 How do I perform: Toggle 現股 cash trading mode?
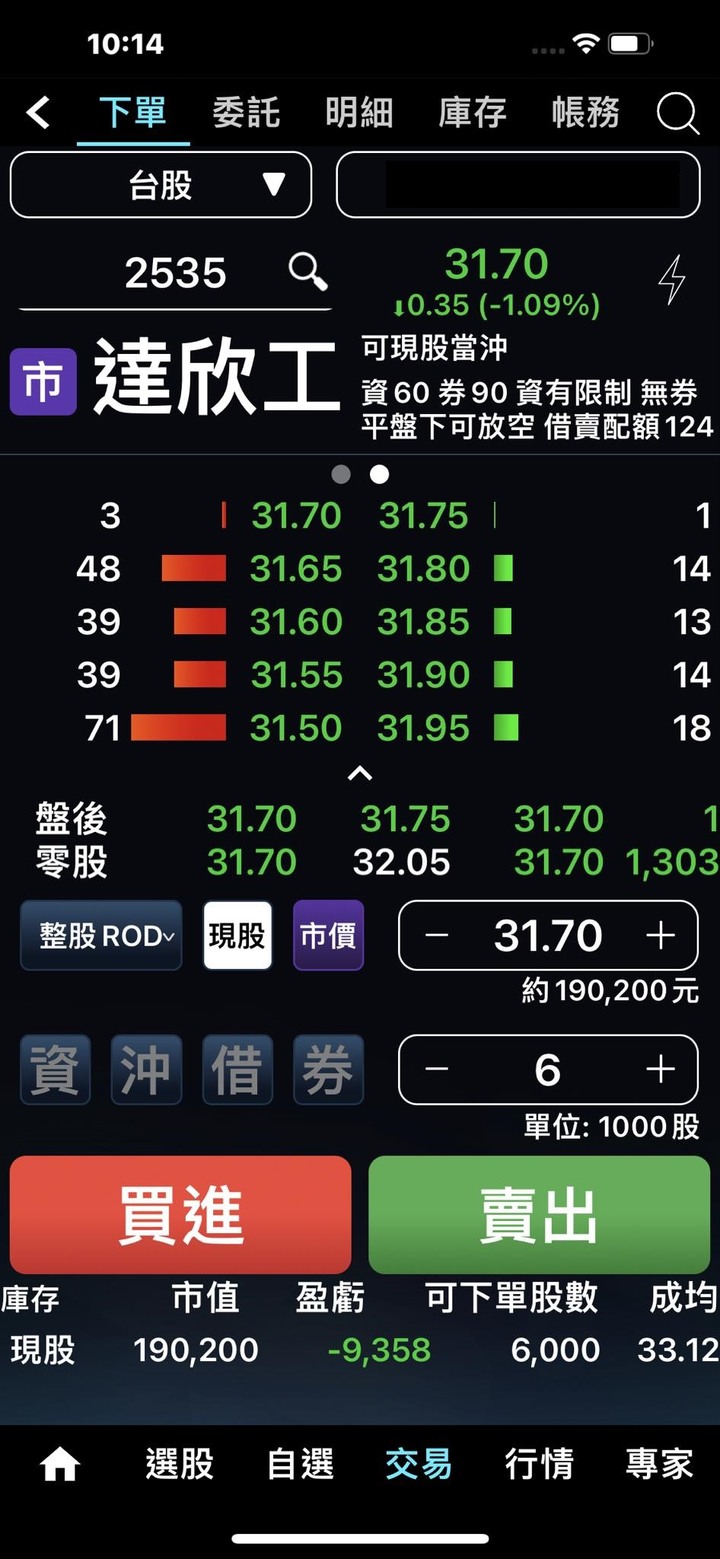(236, 935)
